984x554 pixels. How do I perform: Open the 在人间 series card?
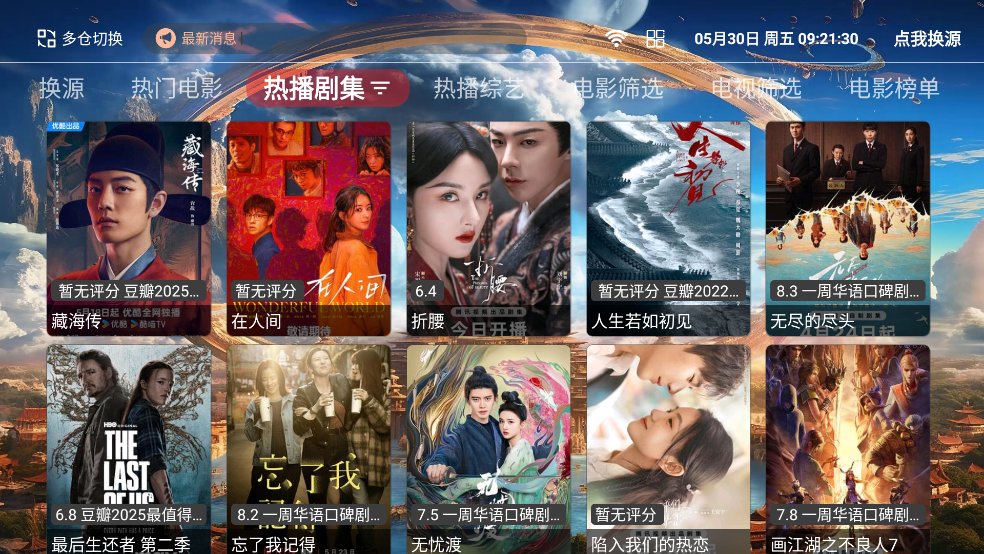click(309, 228)
